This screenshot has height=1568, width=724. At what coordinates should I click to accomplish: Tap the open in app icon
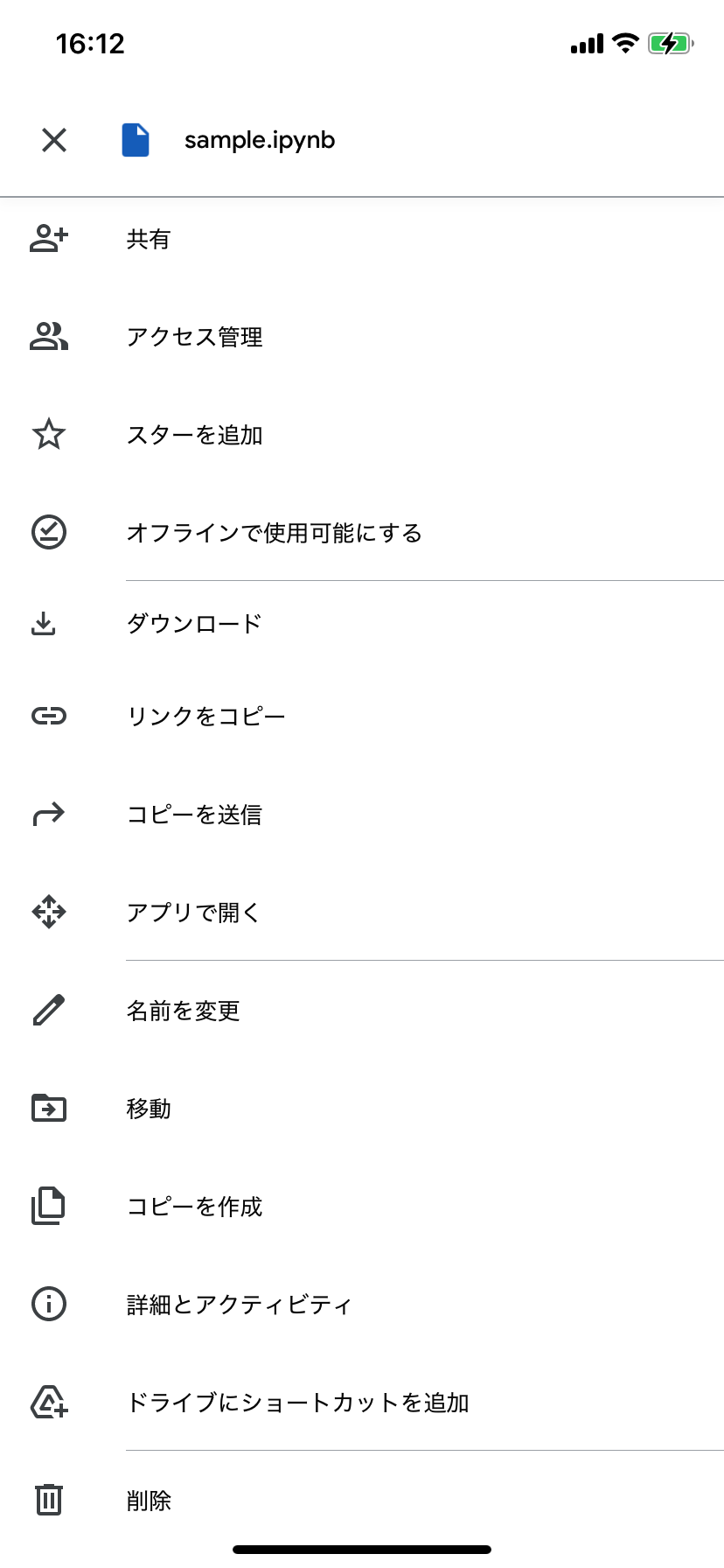click(x=49, y=912)
